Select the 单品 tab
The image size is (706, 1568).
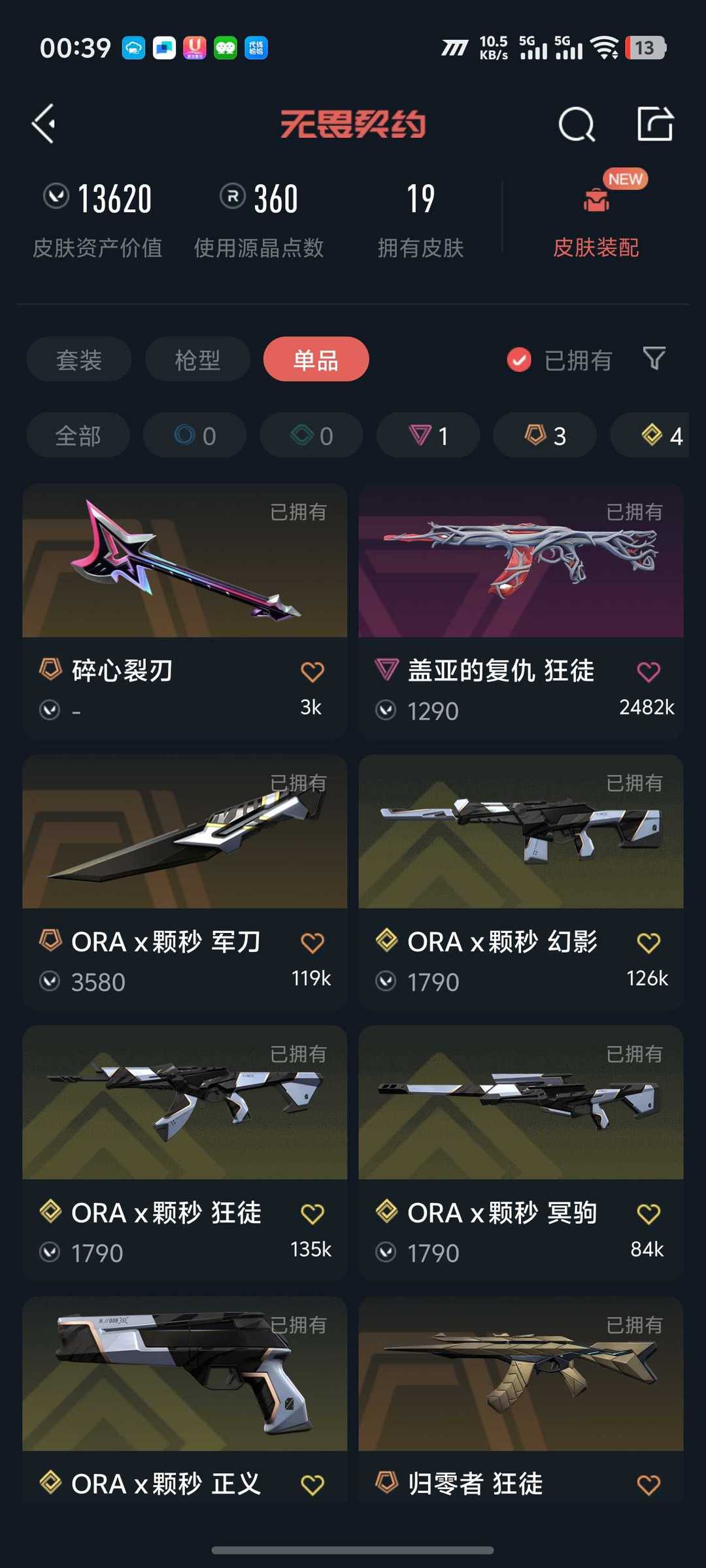(x=316, y=359)
